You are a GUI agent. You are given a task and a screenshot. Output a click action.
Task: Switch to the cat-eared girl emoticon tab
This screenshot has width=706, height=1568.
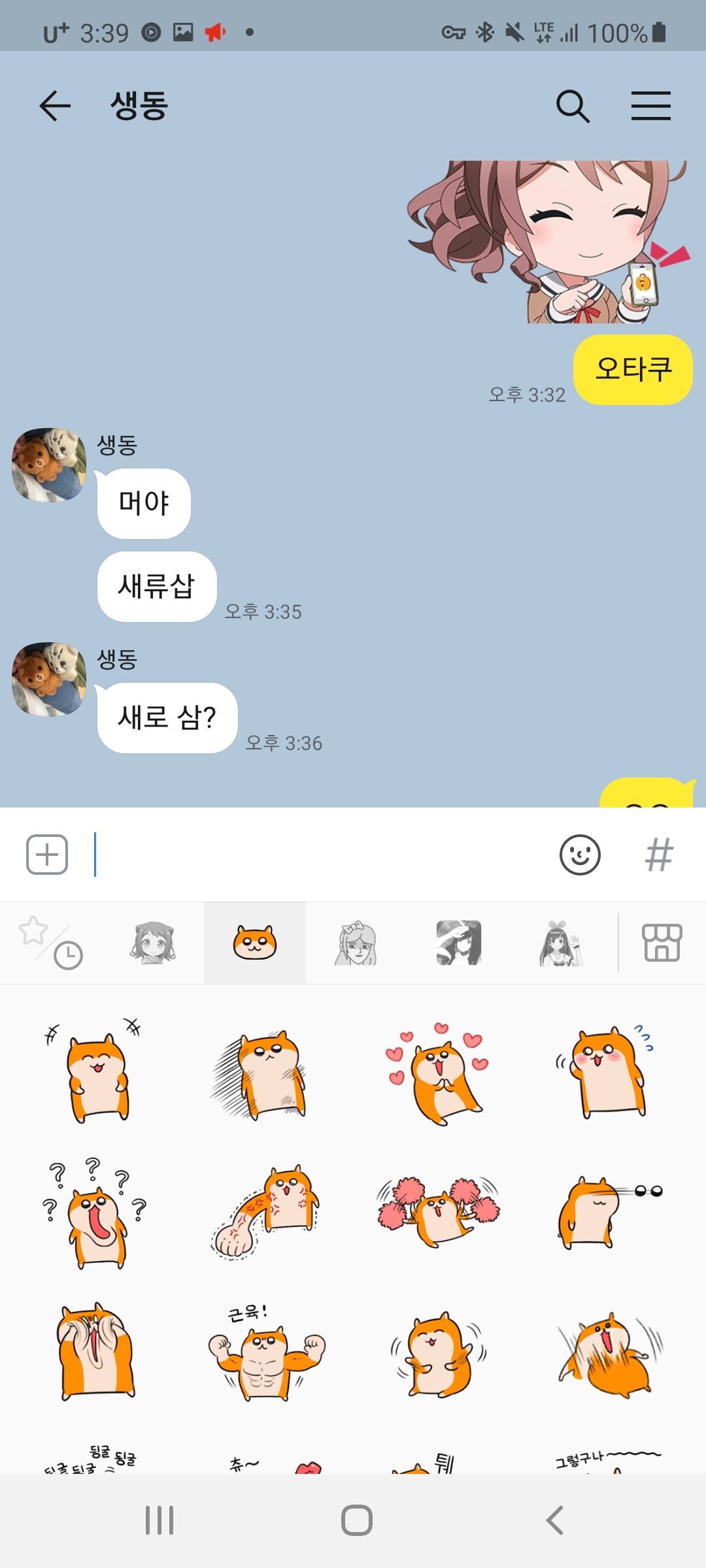pyautogui.click(x=153, y=943)
